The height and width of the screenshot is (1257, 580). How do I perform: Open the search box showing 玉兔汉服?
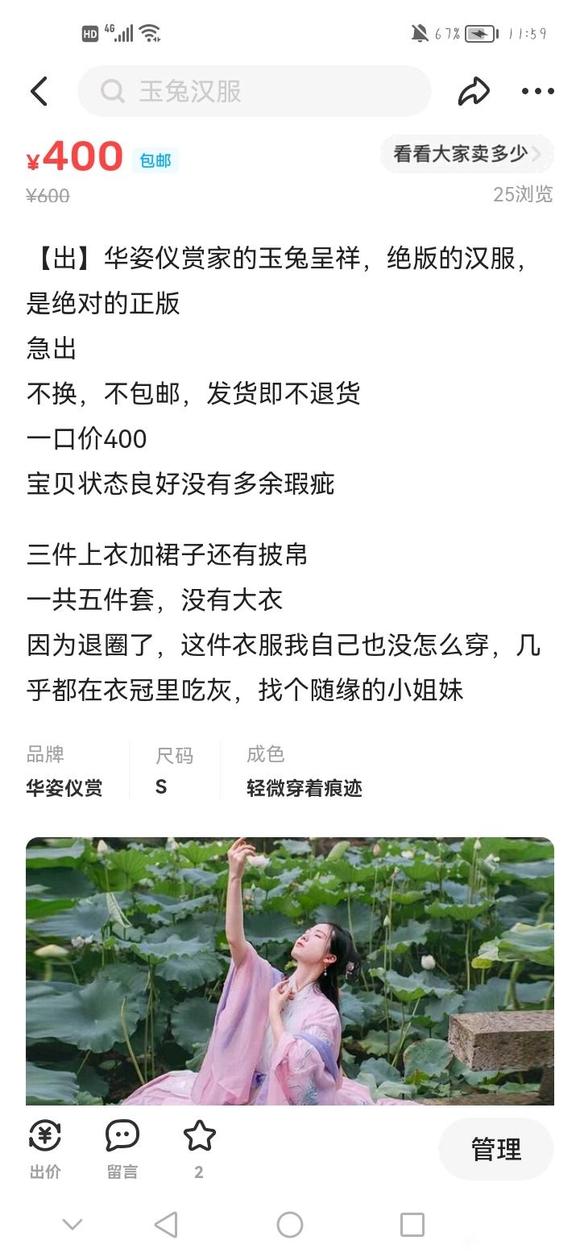[x=254, y=92]
